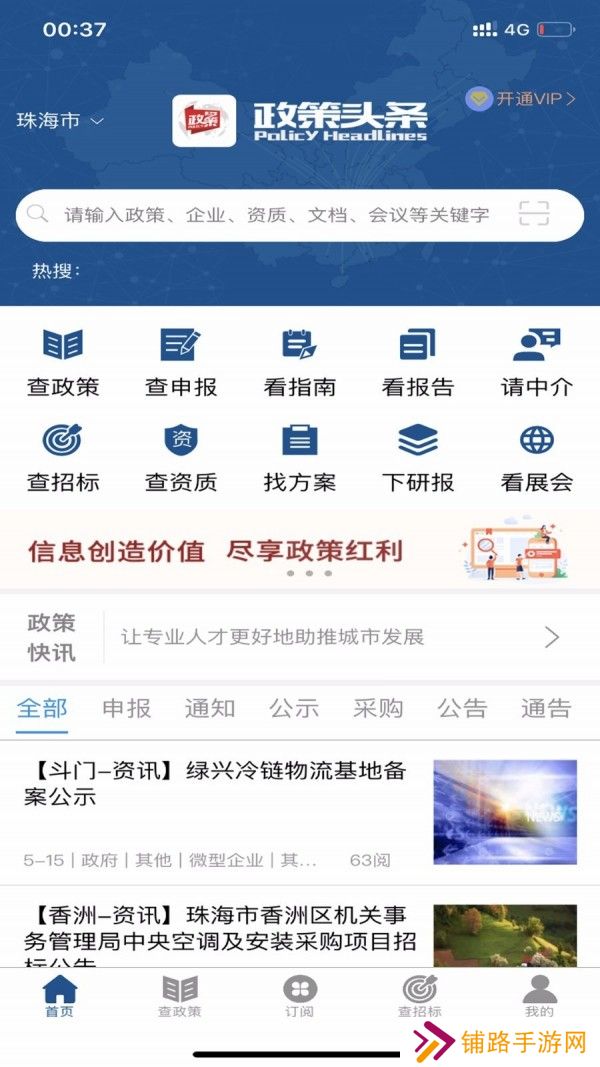Switch to the 采购 tab
Viewport: 600px width, 1067px height.
(x=378, y=709)
